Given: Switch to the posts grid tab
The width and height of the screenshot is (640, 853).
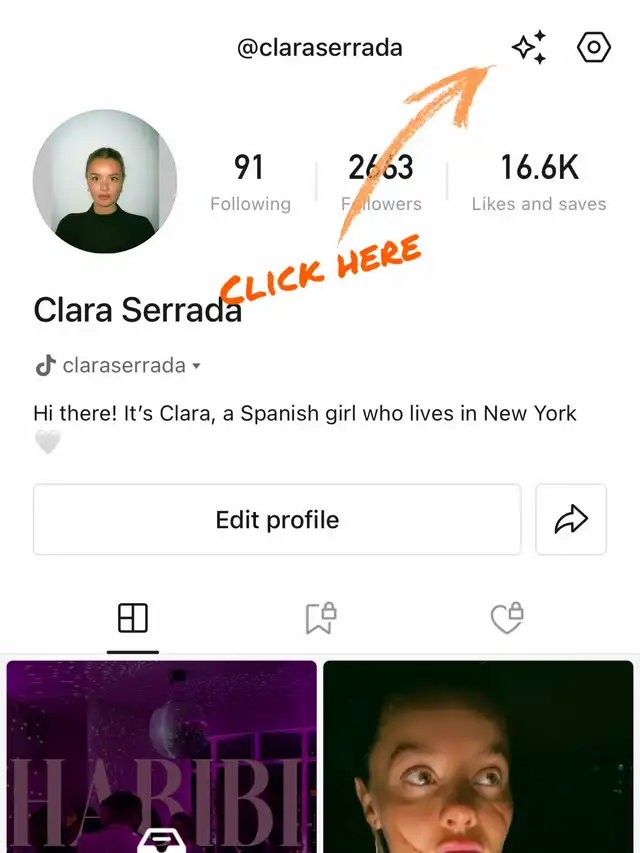Looking at the screenshot, I should click(x=133, y=619).
